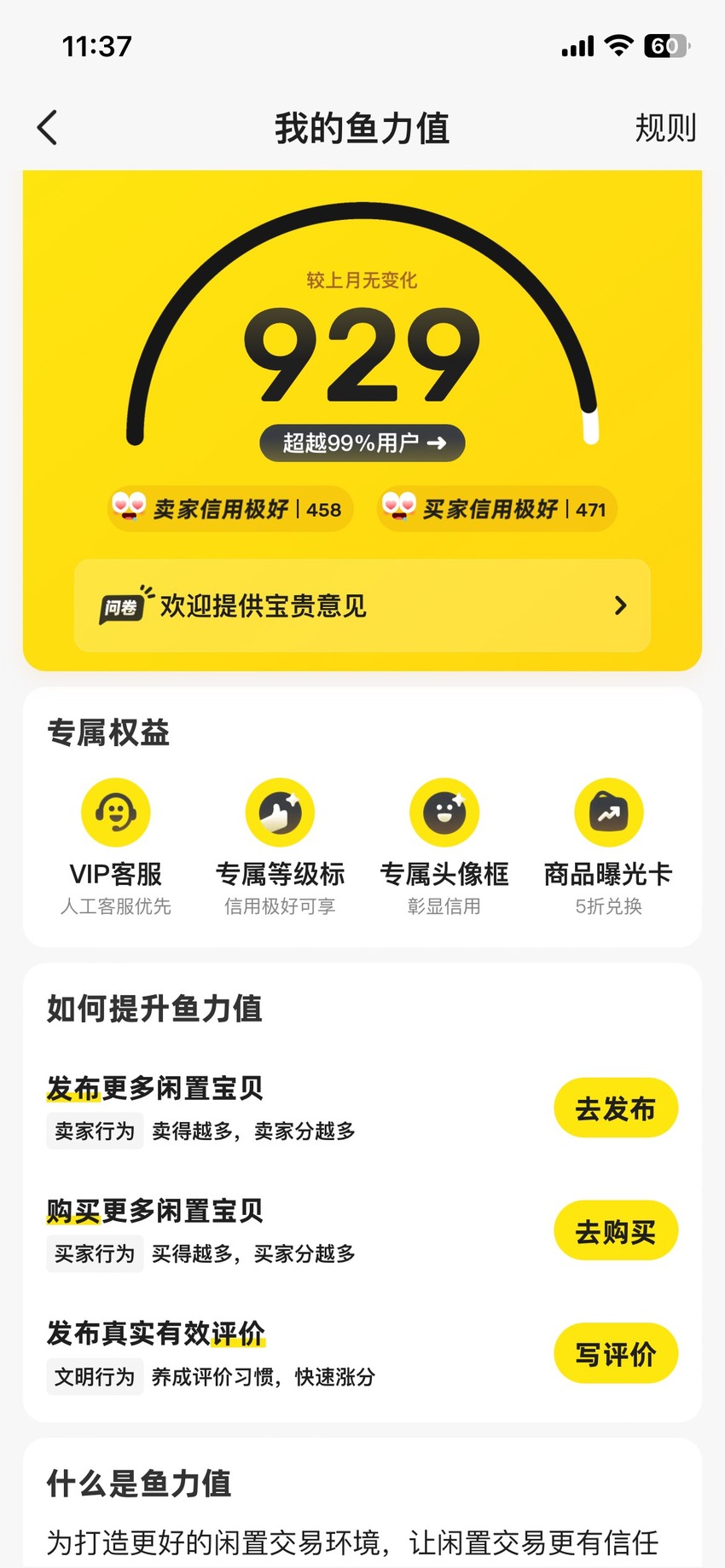This screenshot has width=725, height=1568.
Task: Open the 欢迎提供宝贵意见 survey banner
Action: click(362, 605)
